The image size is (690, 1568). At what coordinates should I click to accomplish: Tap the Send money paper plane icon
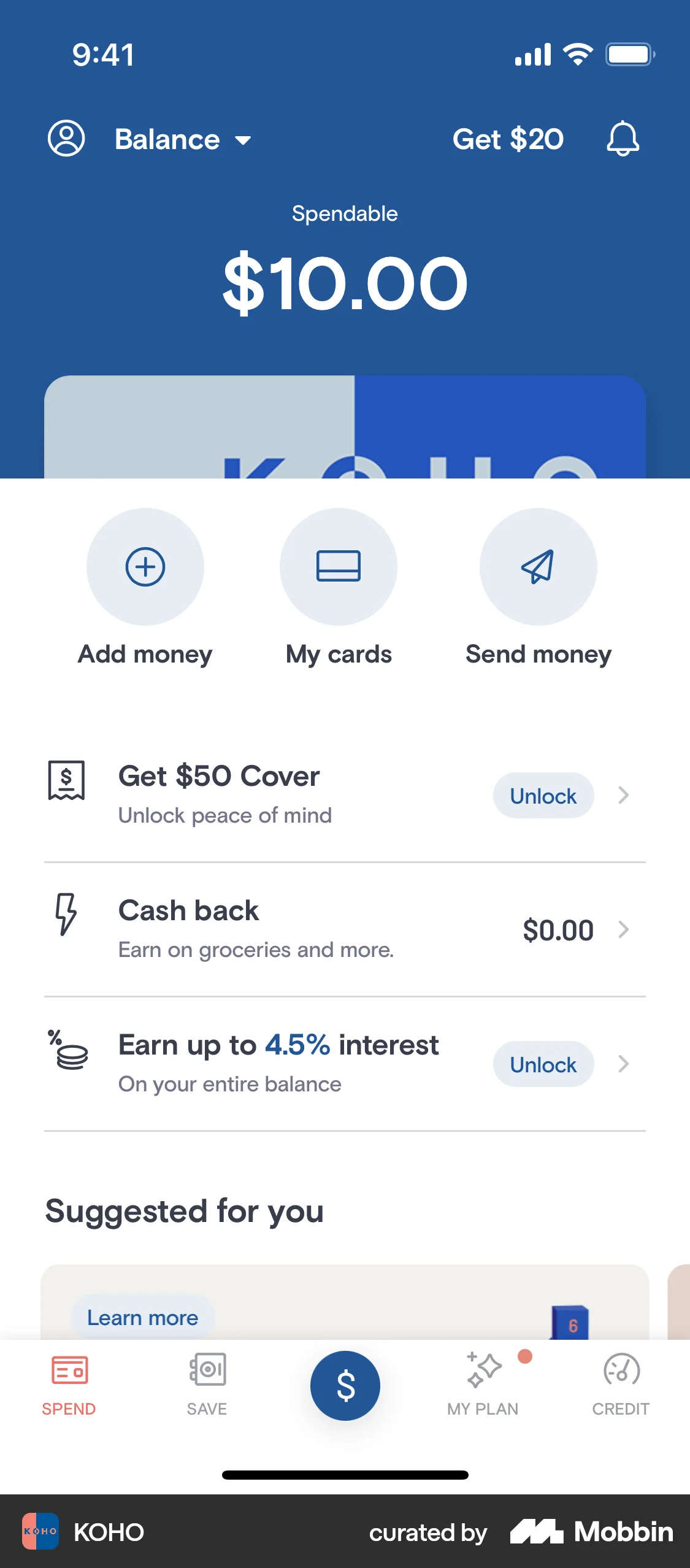coord(539,567)
